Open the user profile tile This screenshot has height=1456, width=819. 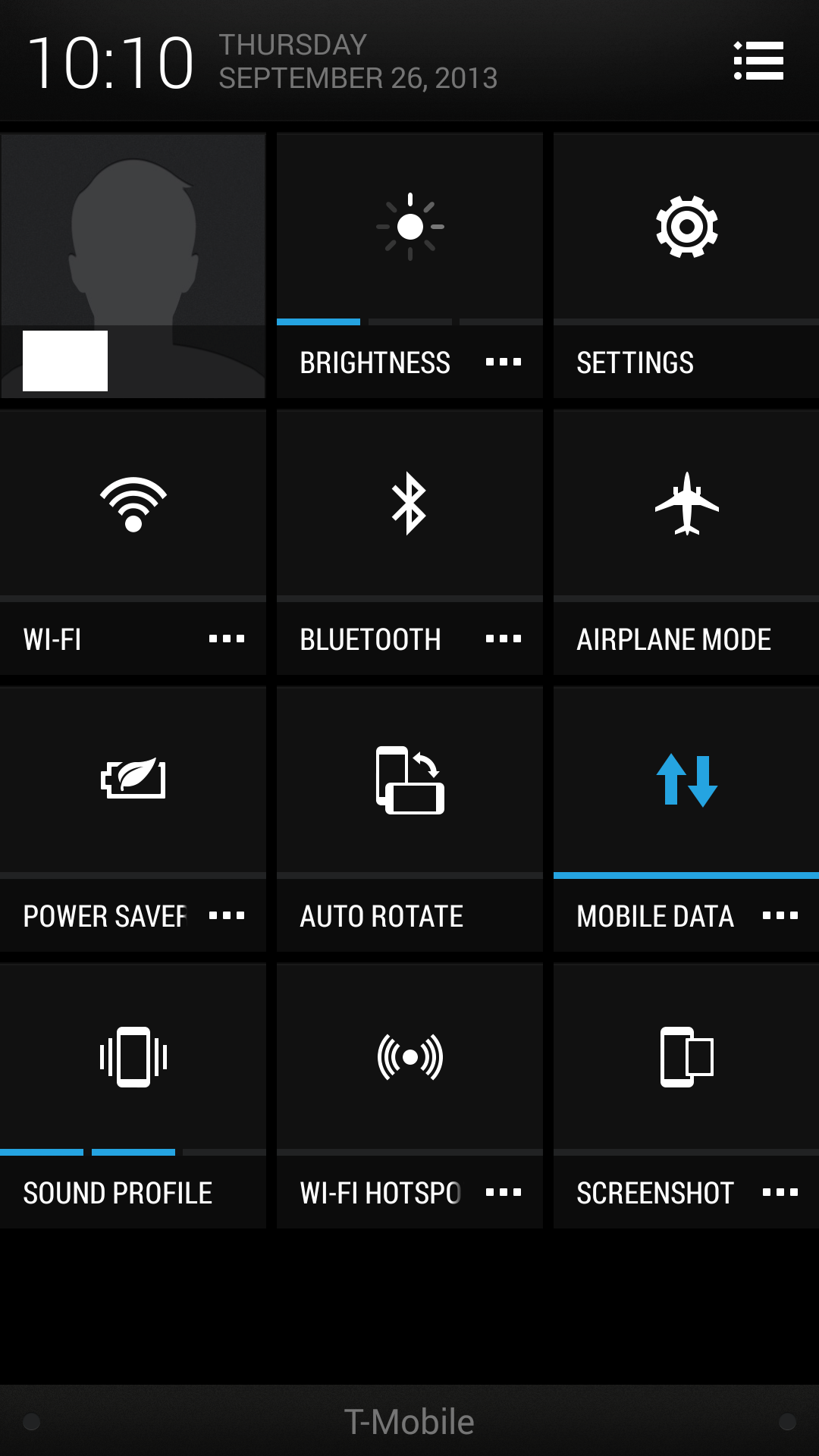click(x=133, y=265)
